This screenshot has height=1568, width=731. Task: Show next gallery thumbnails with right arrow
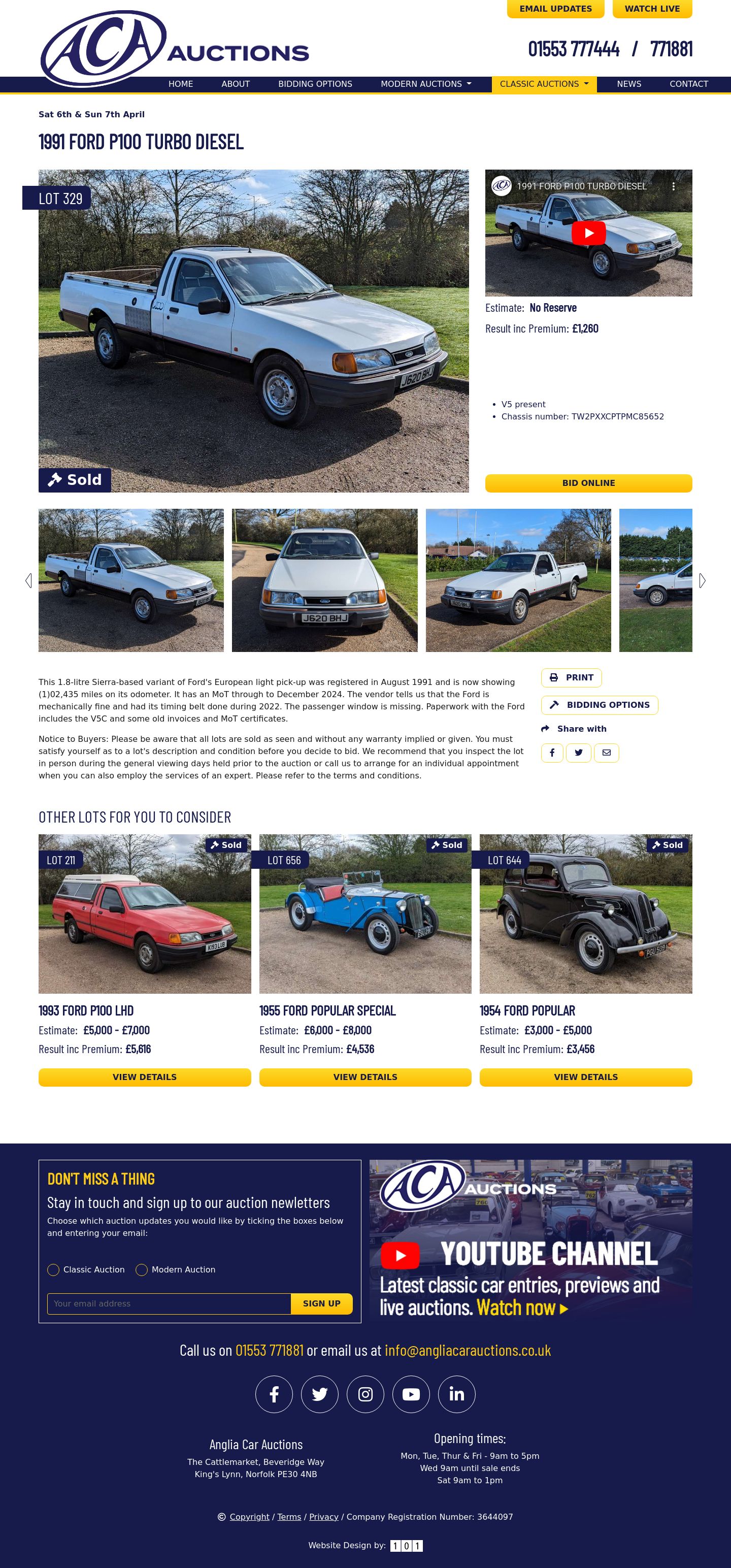click(x=702, y=581)
